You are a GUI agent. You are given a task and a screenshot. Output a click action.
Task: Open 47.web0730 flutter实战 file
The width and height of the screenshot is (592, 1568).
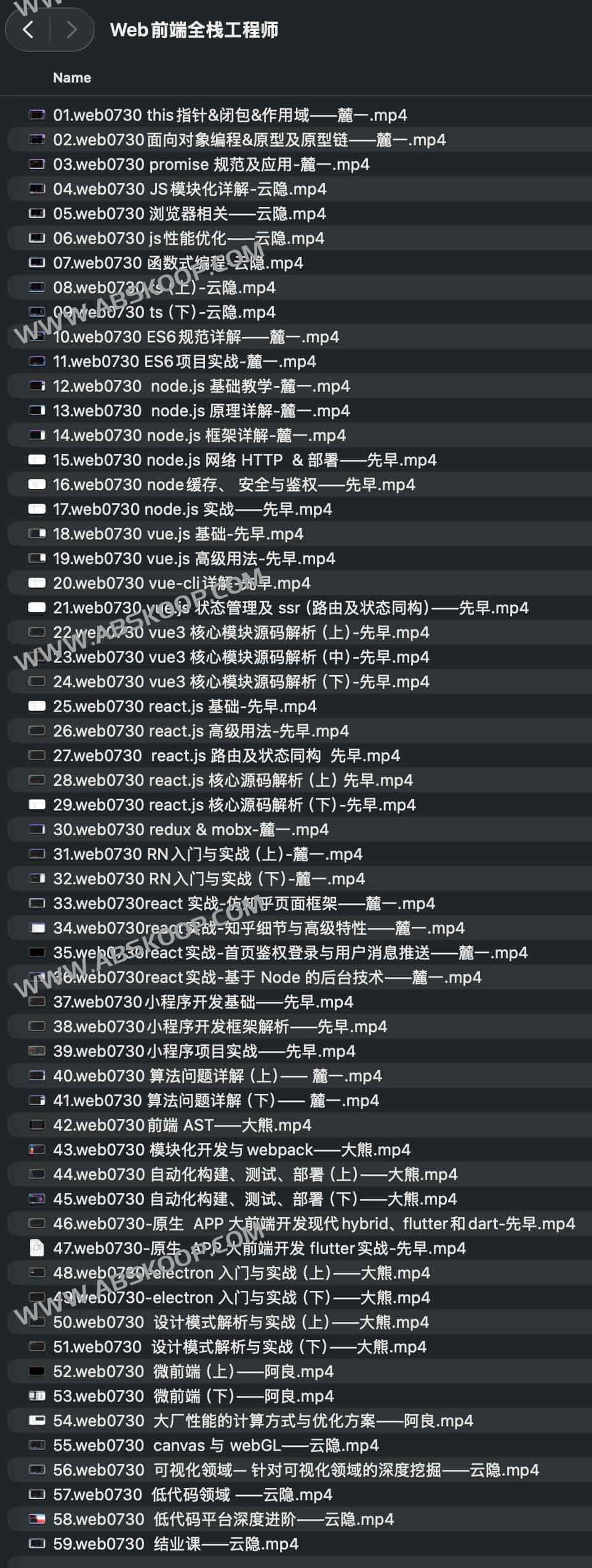click(x=259, y=1248)
